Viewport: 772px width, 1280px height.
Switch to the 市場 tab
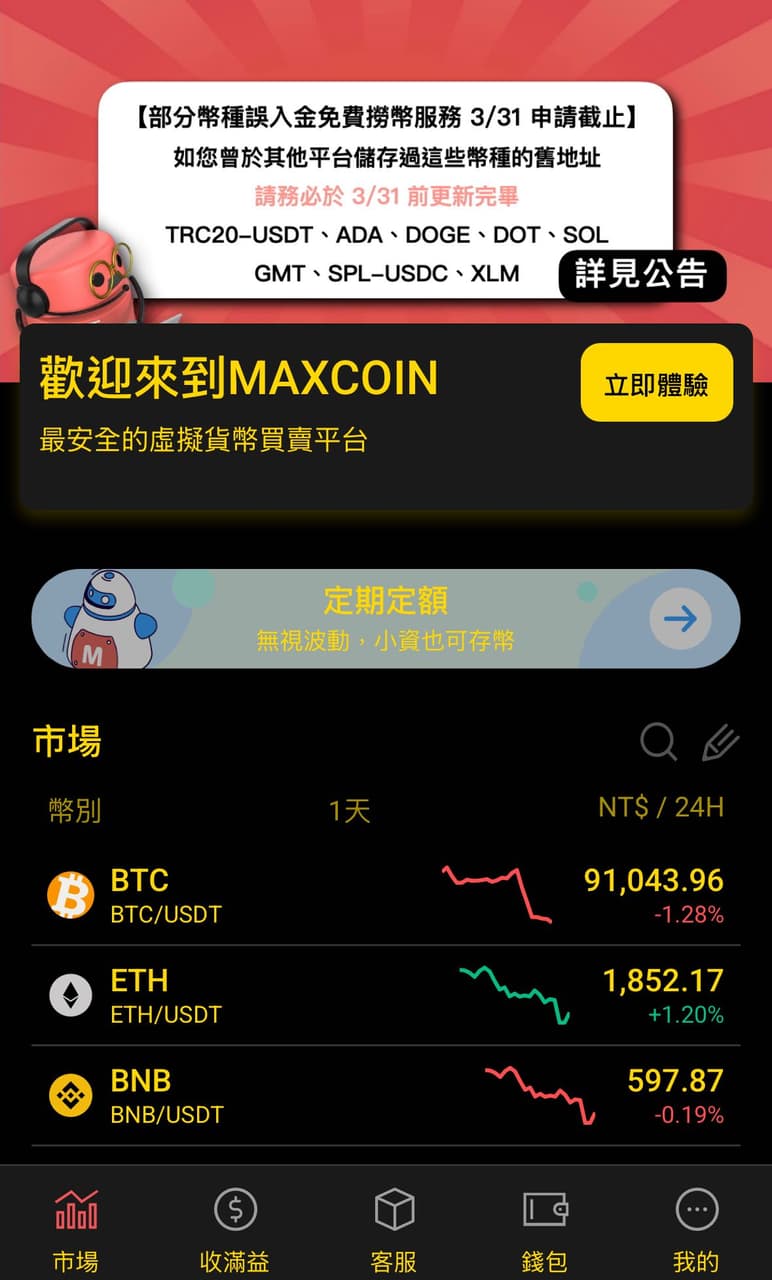[76, 1230]
